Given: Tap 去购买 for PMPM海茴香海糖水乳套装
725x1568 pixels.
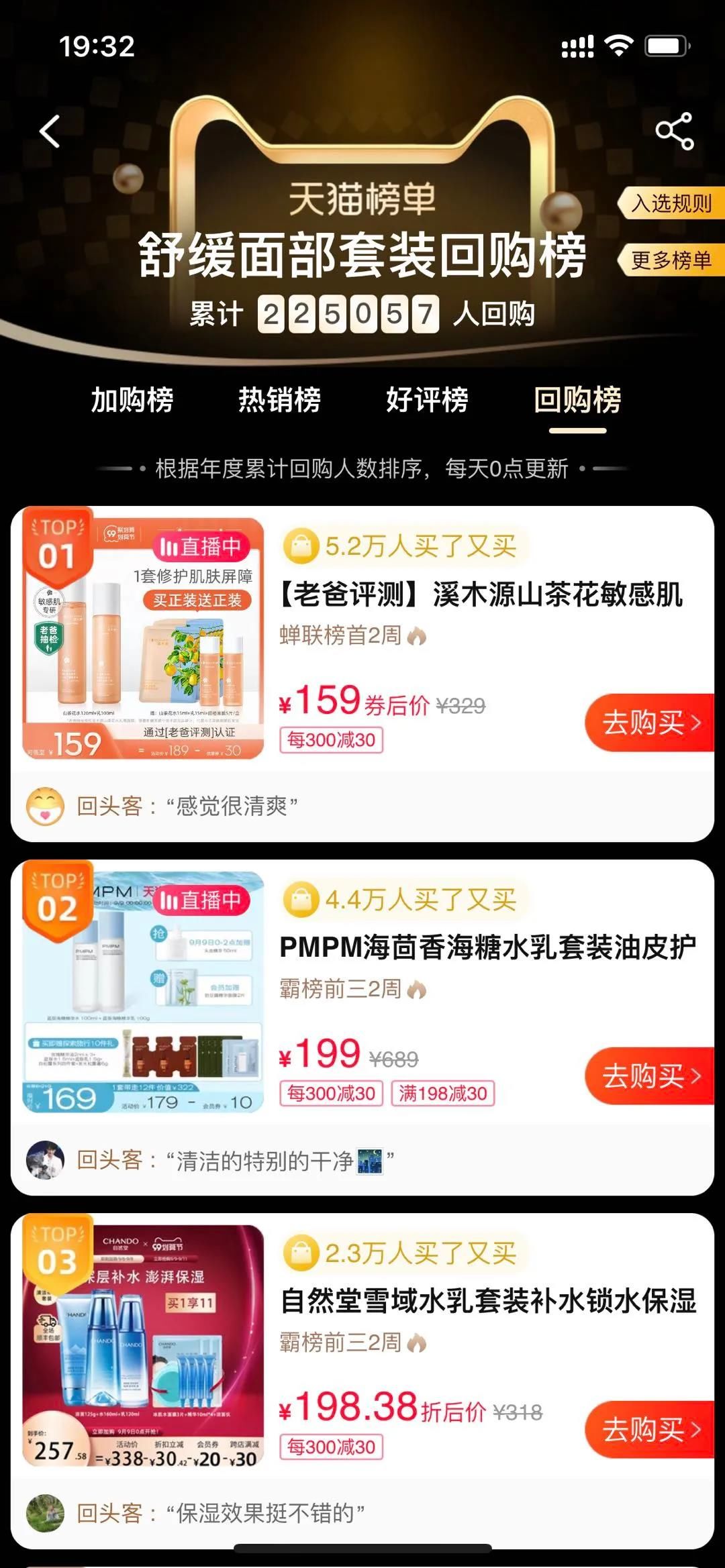Looking at the screenshot, I should (649, 1076).
